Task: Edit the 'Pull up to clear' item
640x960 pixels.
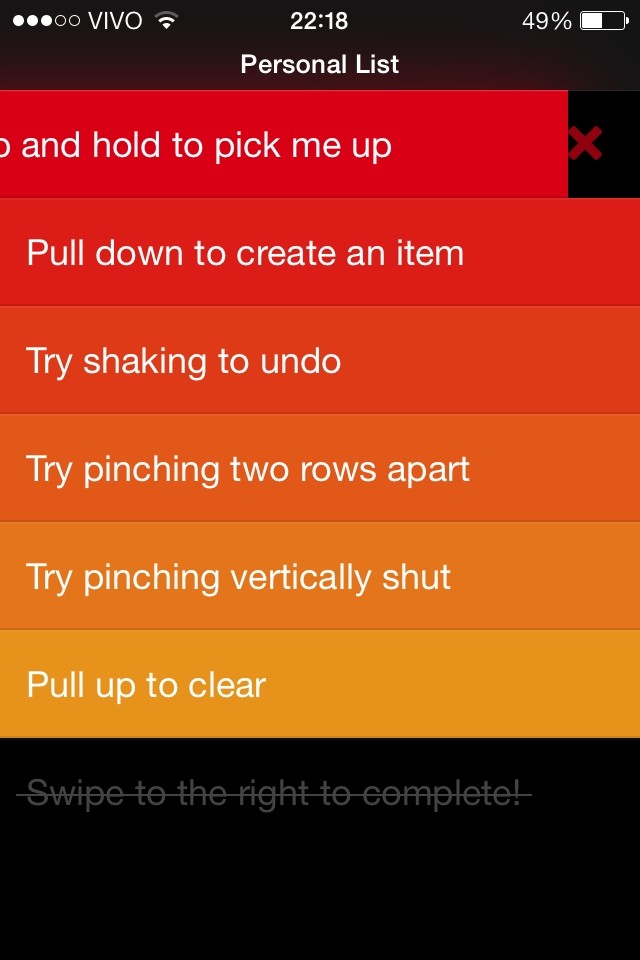Action: point(146,685)
